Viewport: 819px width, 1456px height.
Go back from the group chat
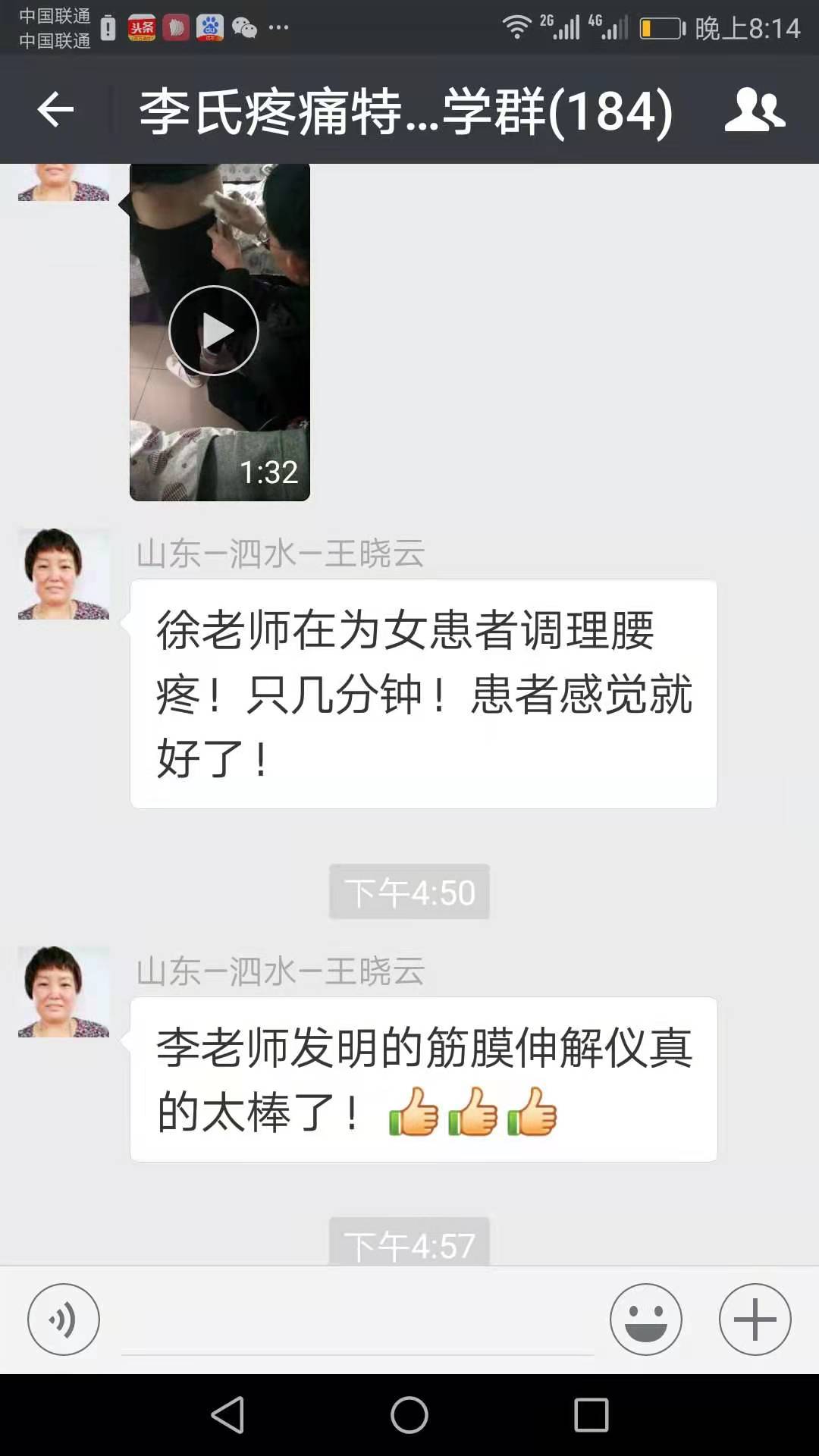pos(55,111)
